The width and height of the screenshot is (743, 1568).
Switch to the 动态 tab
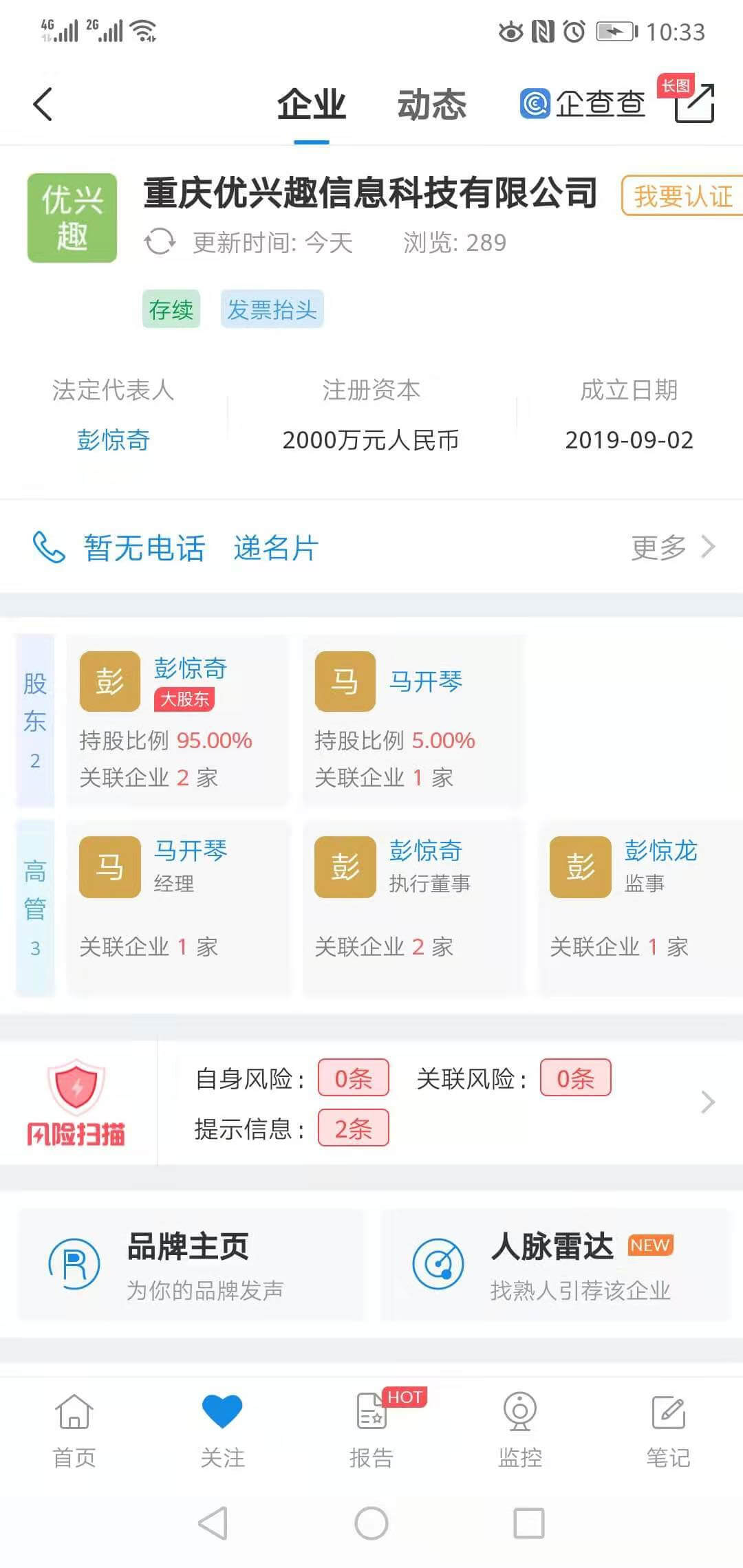pos(431,105)
